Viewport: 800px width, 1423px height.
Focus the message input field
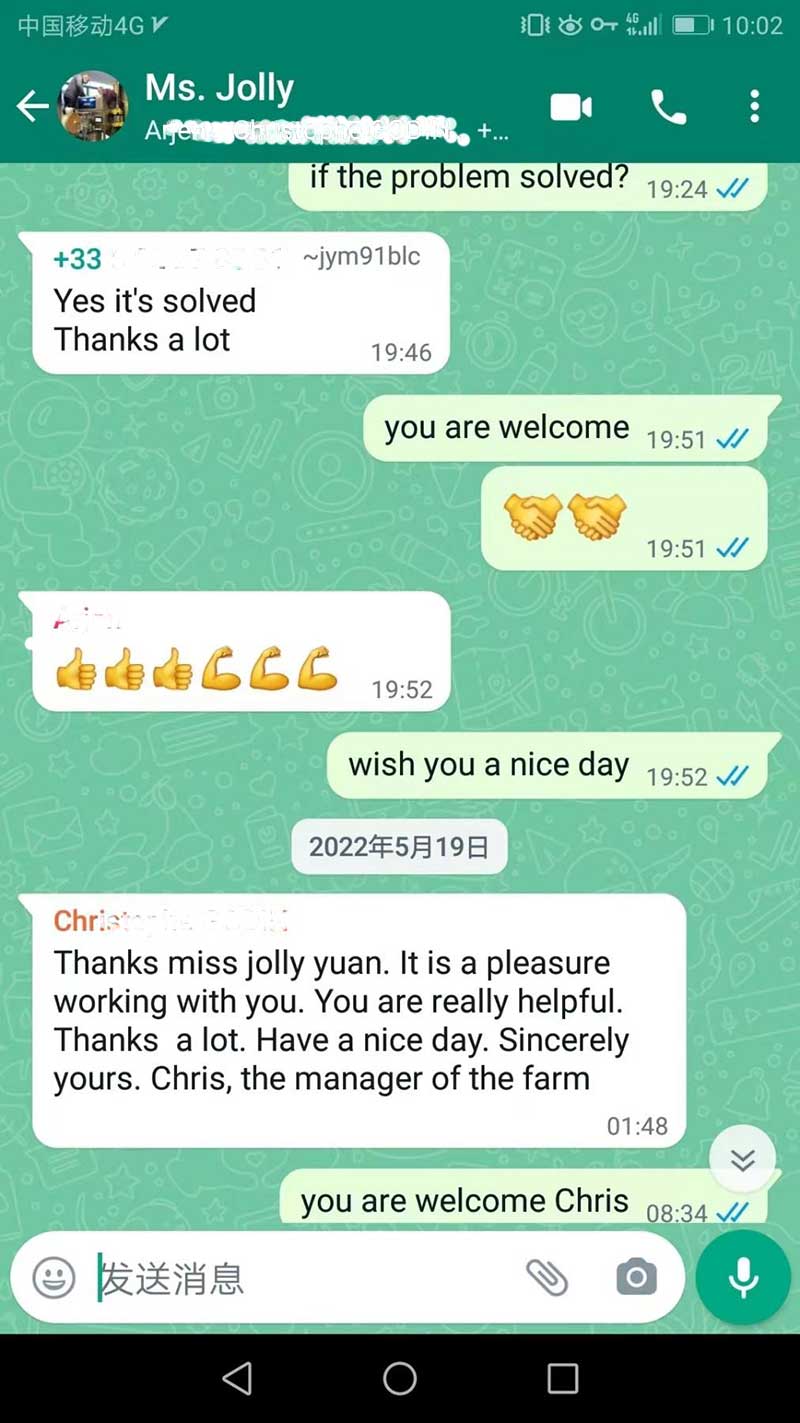[300, 1277]
